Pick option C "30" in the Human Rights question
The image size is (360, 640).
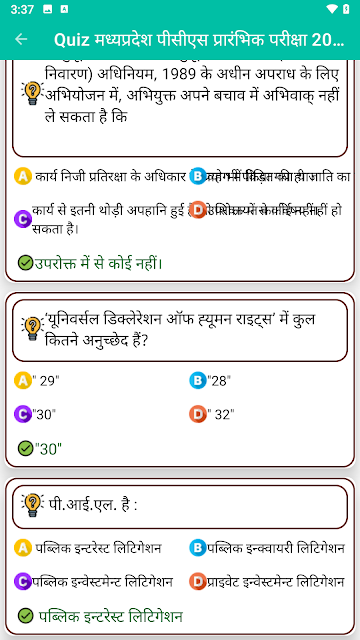[x=35, y=415]
